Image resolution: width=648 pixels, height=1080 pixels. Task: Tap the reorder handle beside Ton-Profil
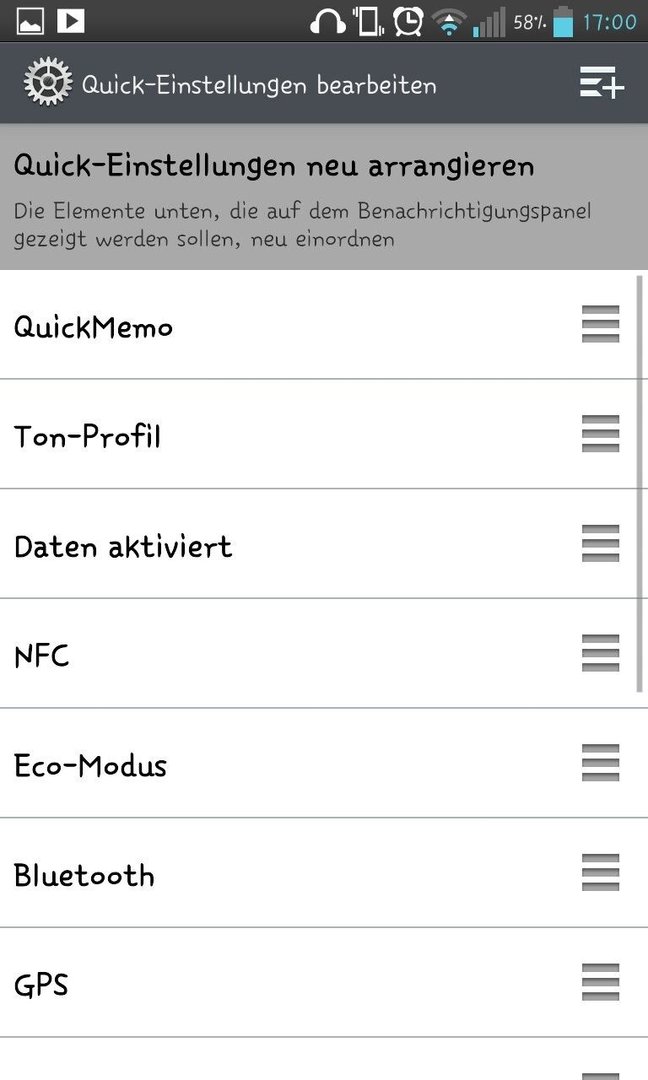(600, 433)
